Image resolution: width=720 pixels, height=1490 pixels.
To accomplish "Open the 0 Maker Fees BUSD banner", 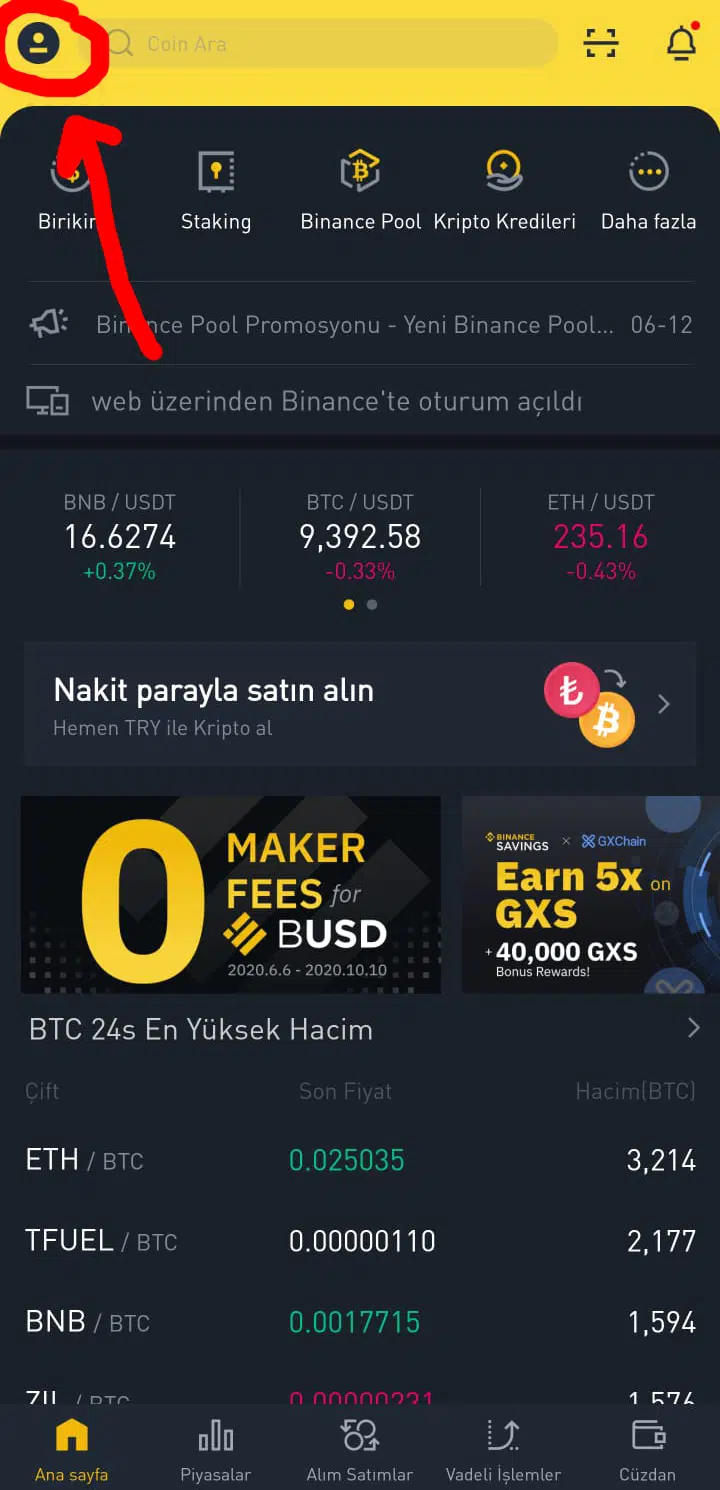I will [x=230, y=894].
